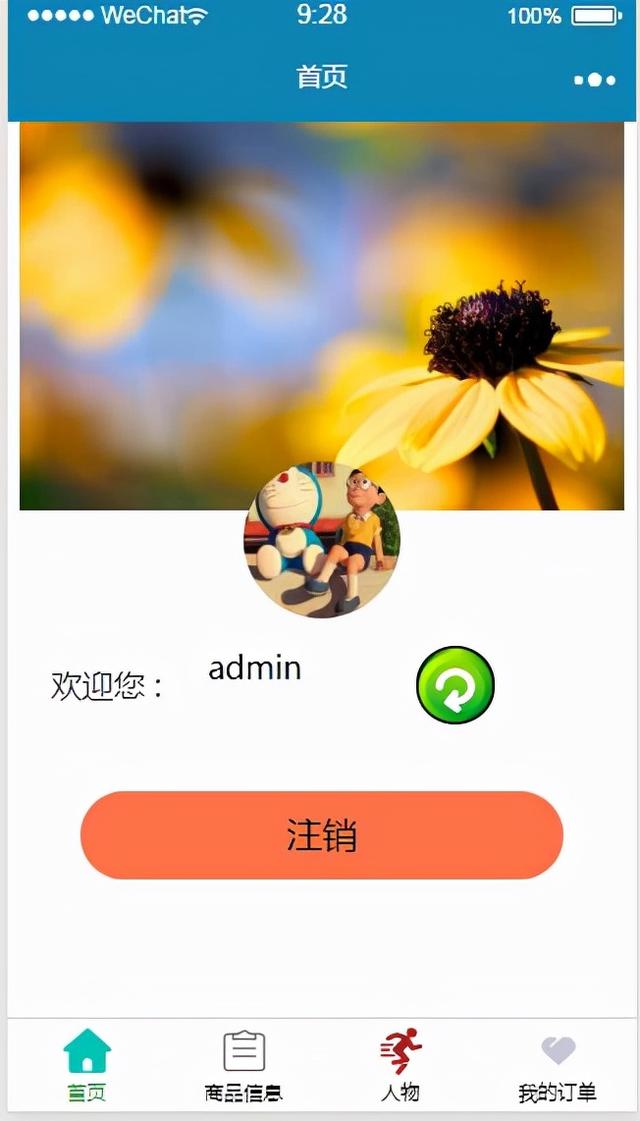Viewport: 640px width, 1121px height.
Task: Tap the green refresh icon
Action: click(x=455, y=685)
